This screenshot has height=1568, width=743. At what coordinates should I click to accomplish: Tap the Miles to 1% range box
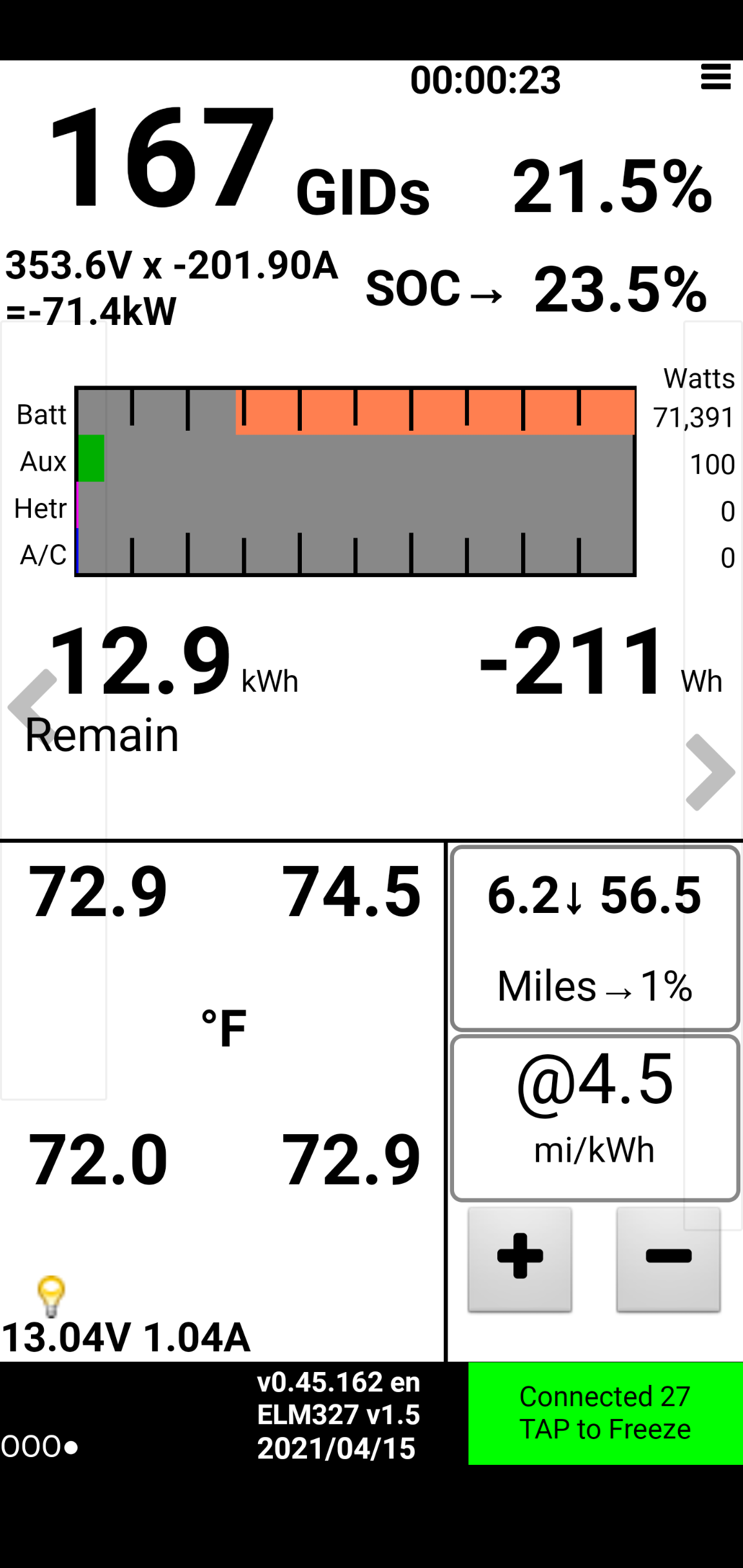click(595, 938)
